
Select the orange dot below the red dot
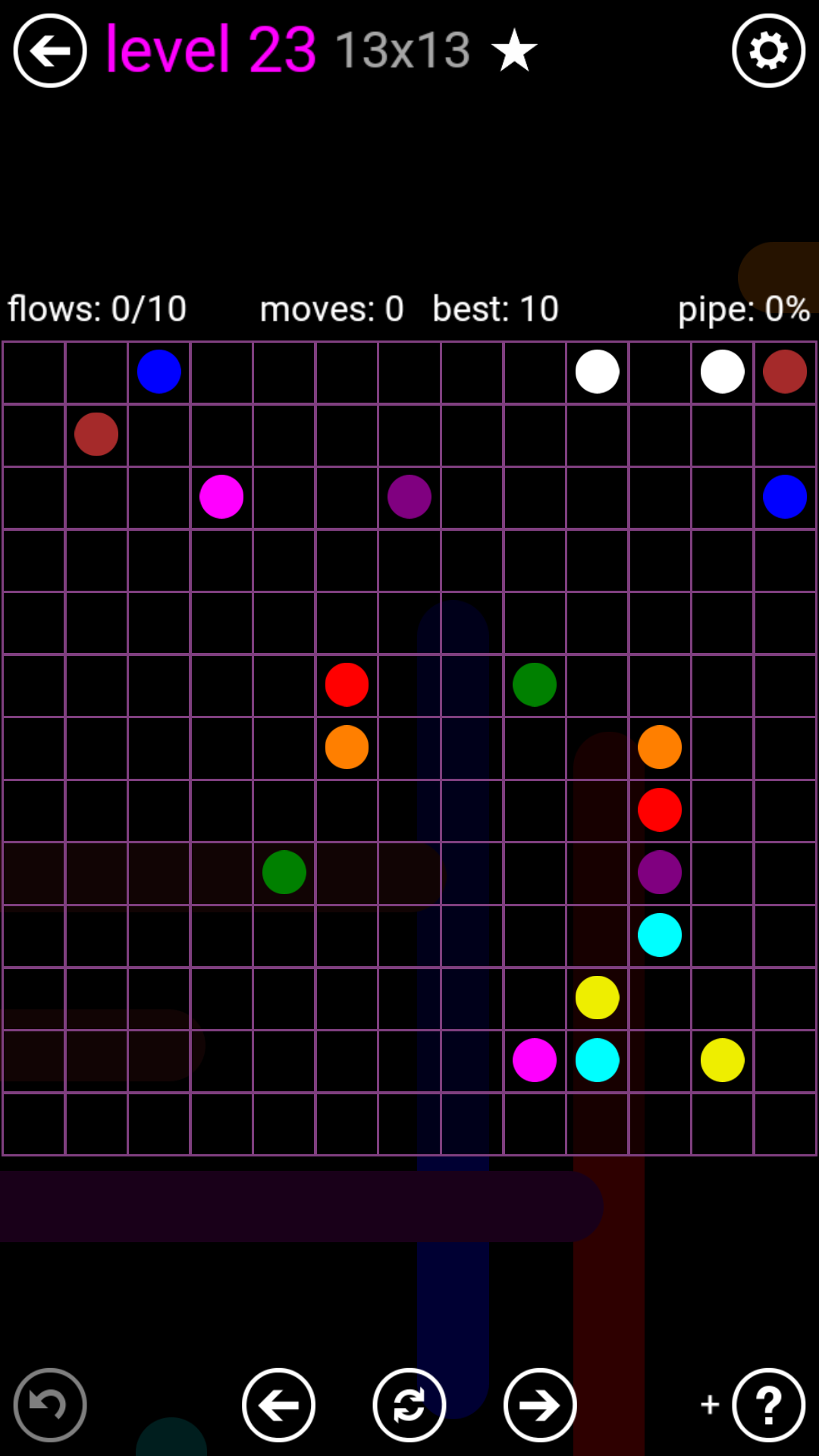pyautogui.click(x=347, y=747)
